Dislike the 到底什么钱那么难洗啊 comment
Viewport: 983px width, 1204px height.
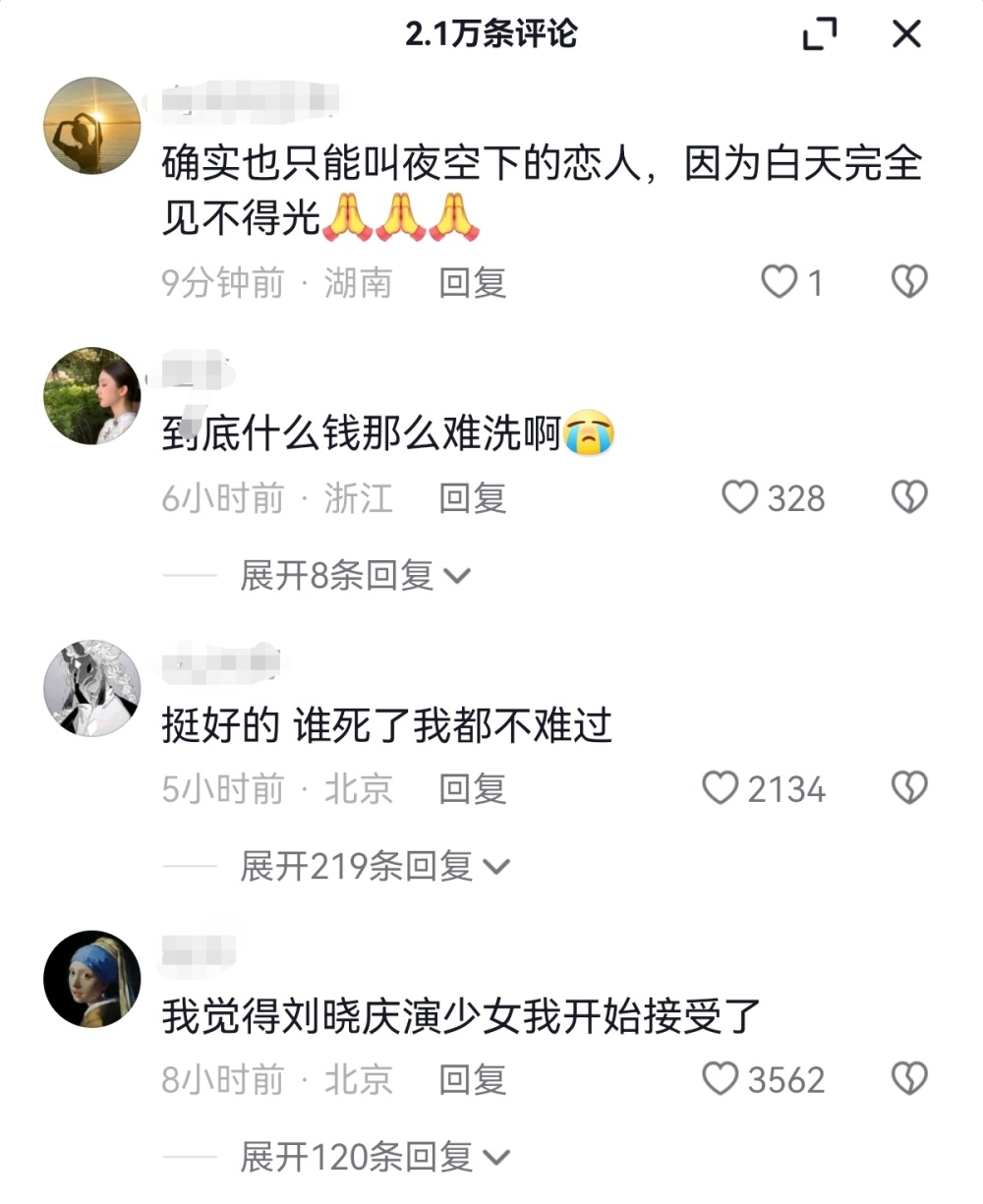pos(908,498)
